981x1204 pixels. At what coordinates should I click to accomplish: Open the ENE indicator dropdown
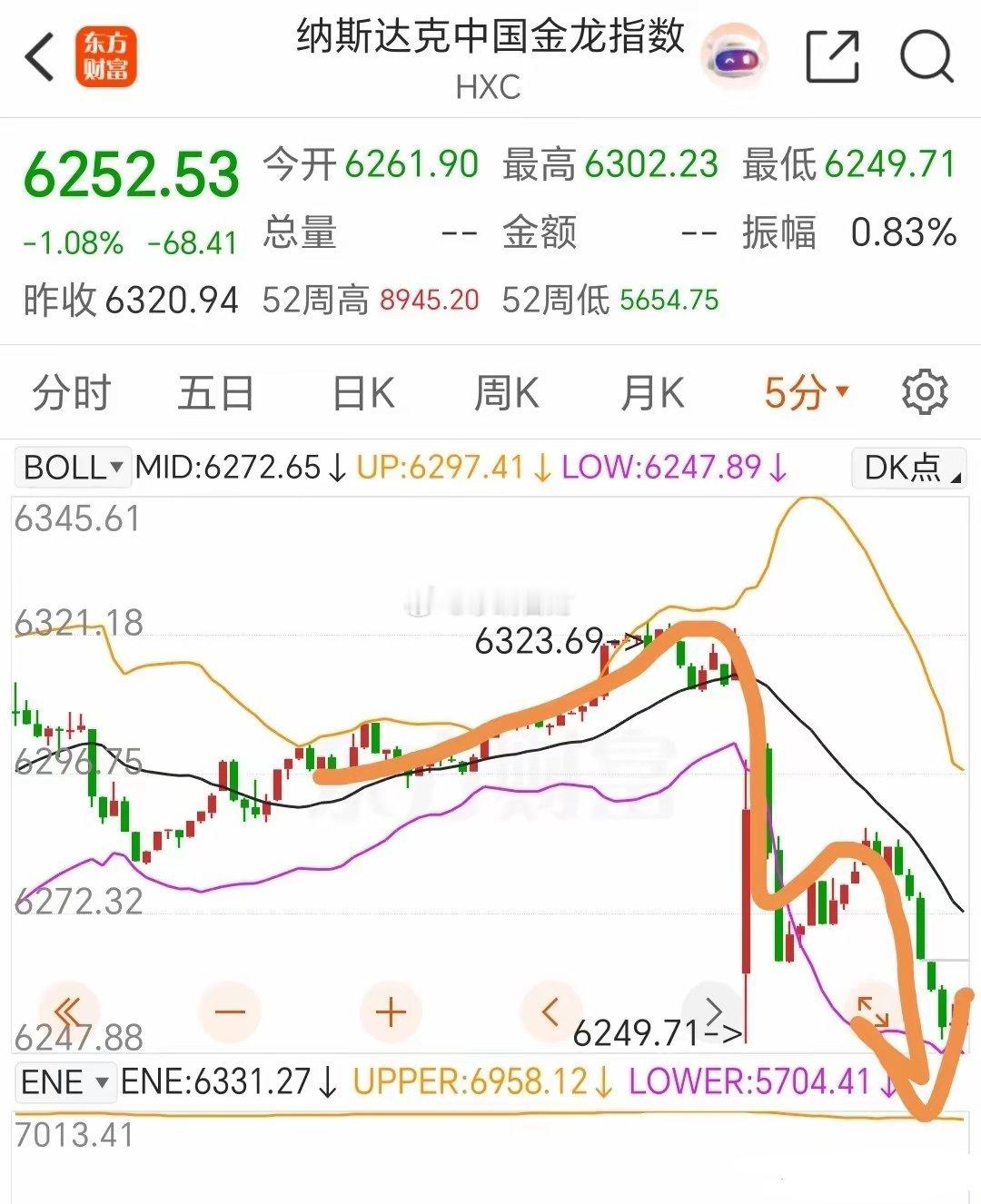pyautogui.click(x=65, y=1082)
